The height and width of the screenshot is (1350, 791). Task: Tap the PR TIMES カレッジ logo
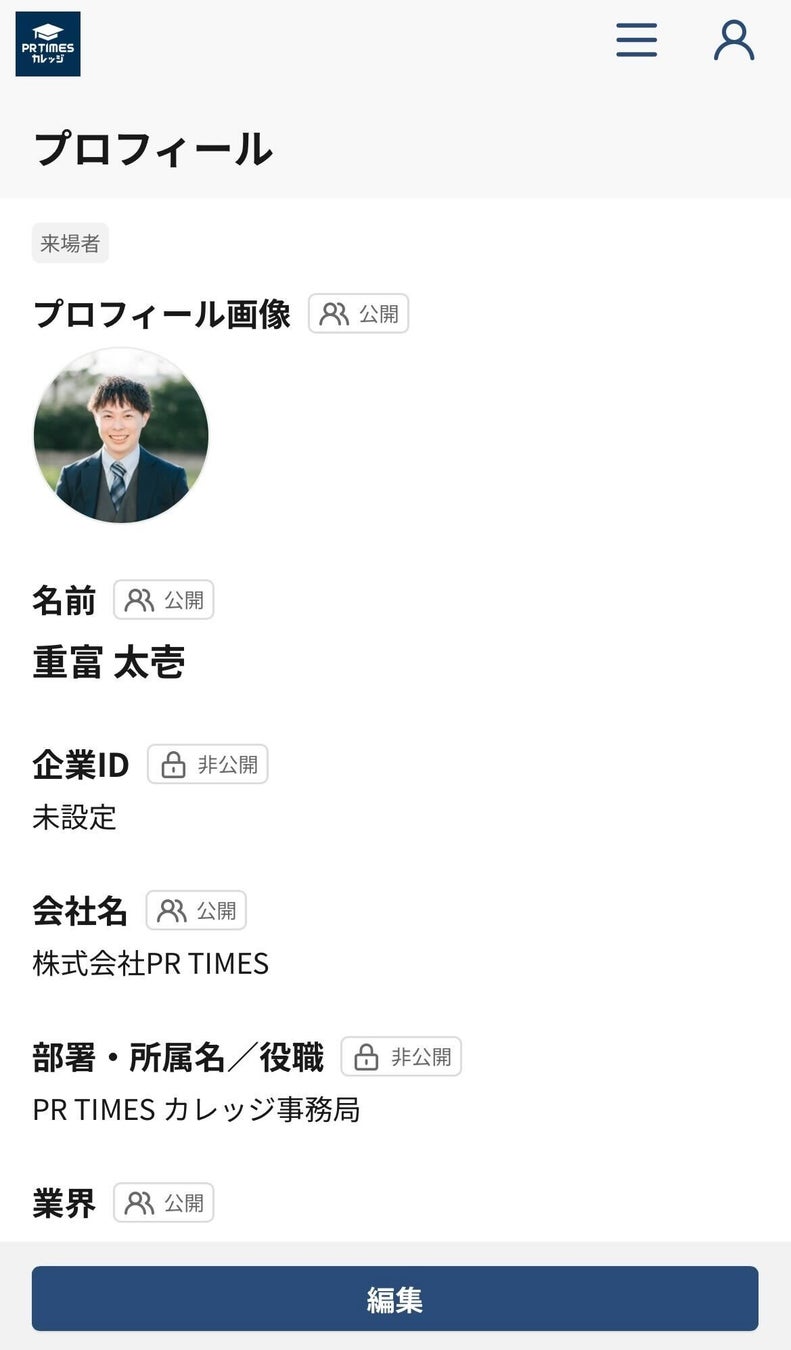48,44
